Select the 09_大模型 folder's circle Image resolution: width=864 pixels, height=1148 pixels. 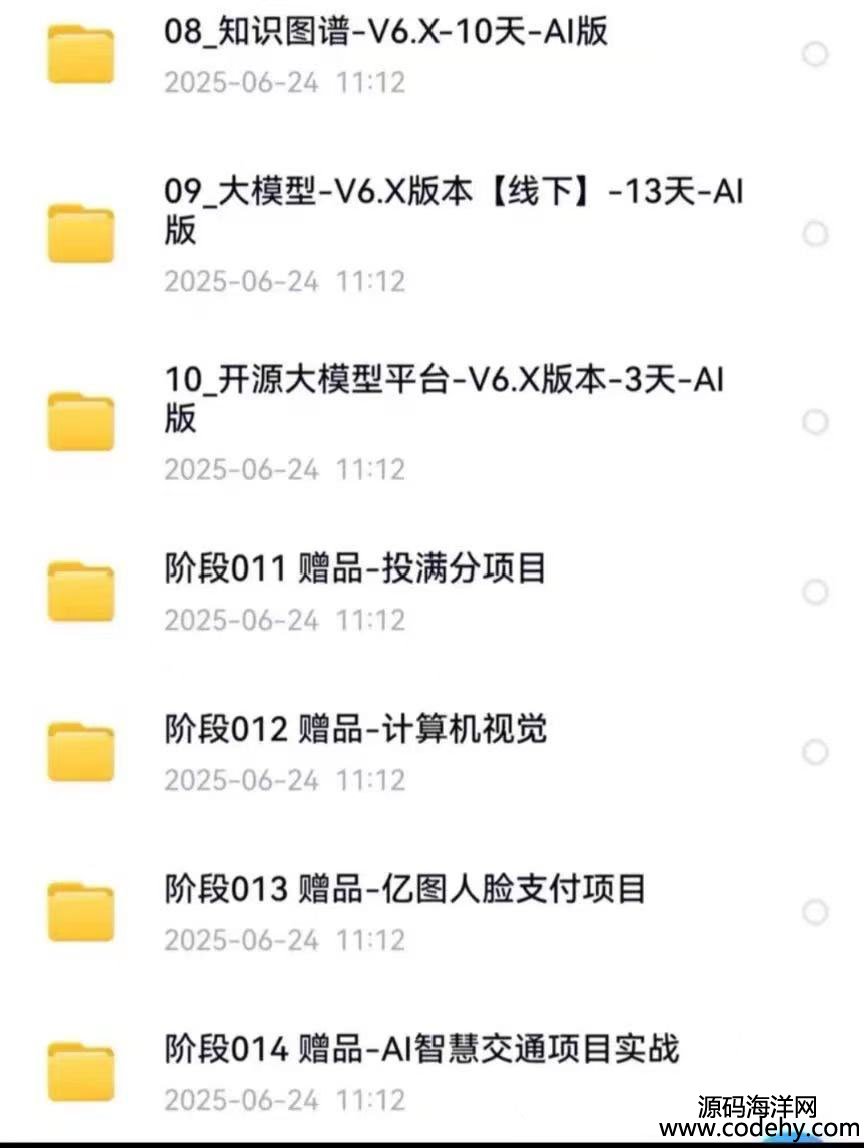click(x=815, y=234)
